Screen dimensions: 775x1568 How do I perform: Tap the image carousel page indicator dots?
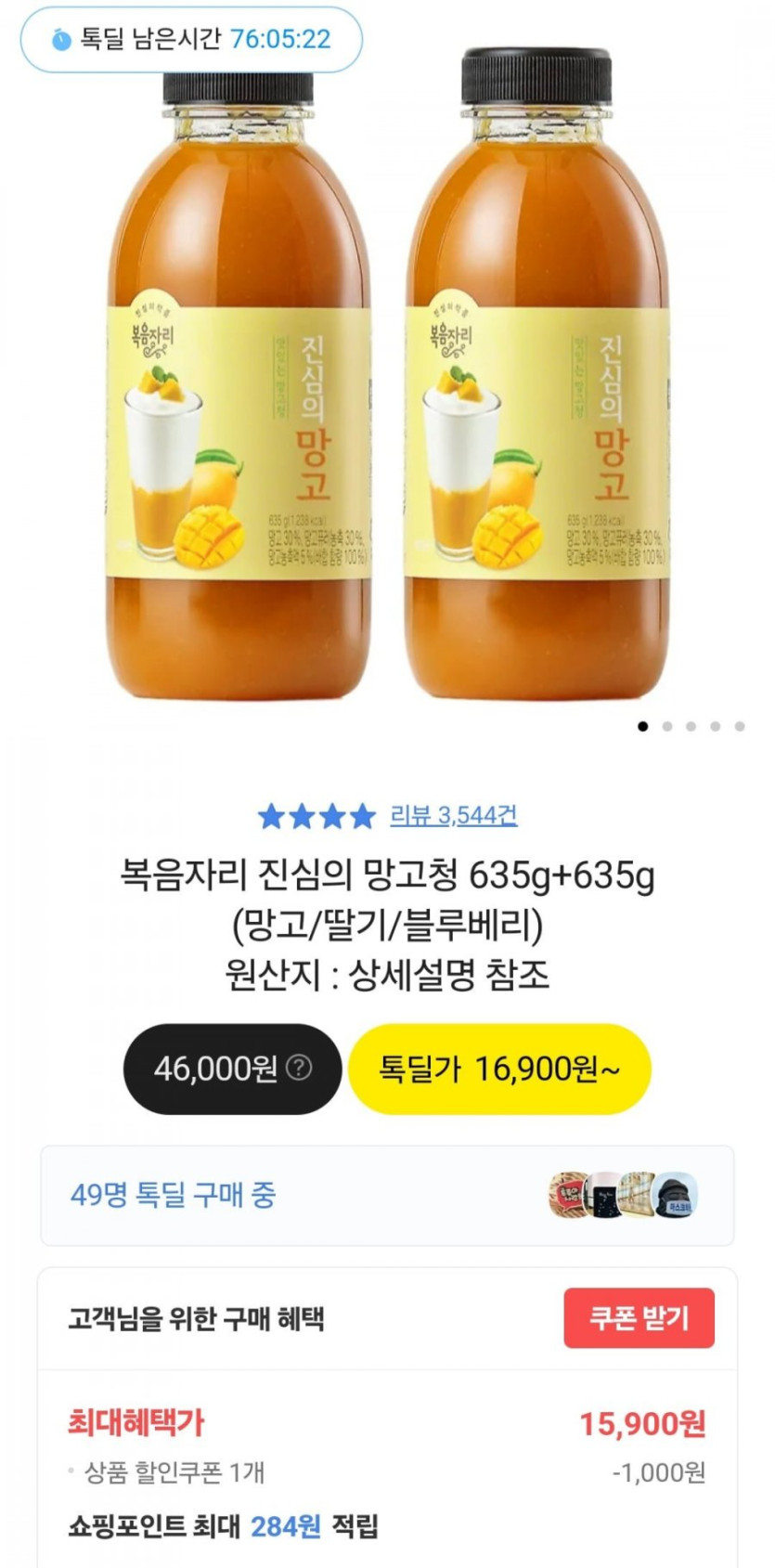(691, 726)
